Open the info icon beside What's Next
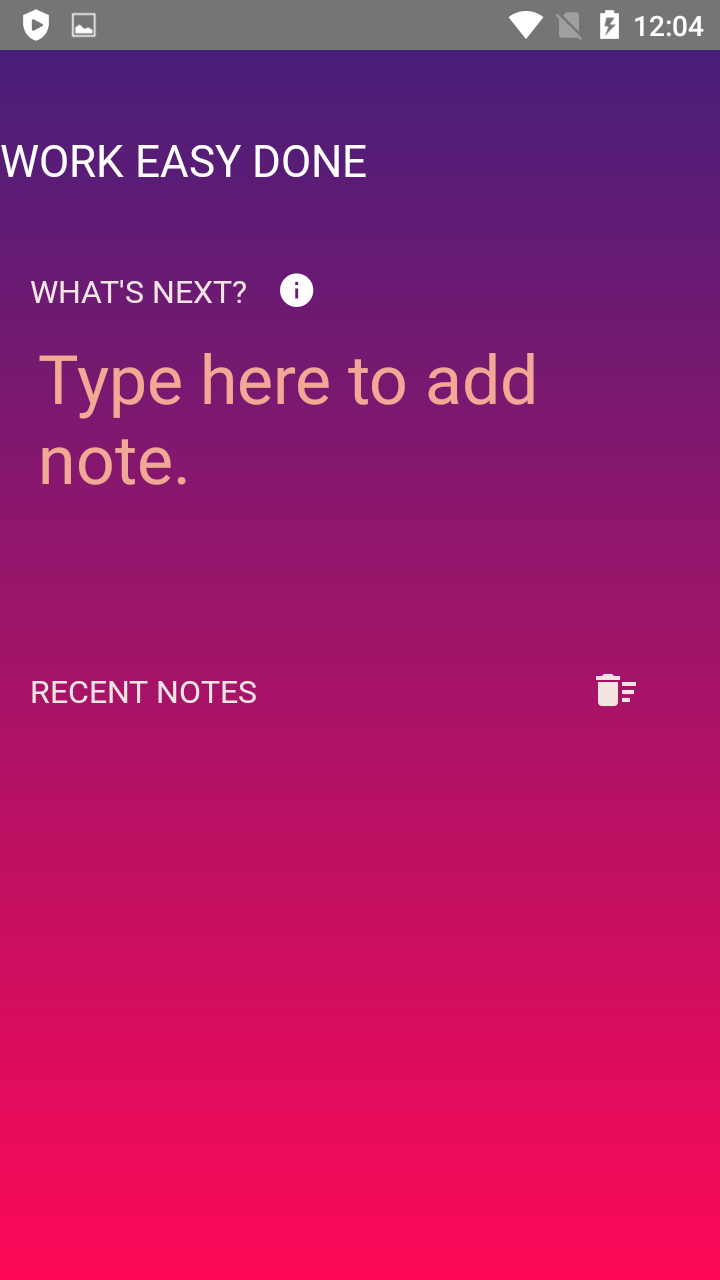The width and height of the screenshot is (720, 1280). pyautogui.click(x=296, y=291)
